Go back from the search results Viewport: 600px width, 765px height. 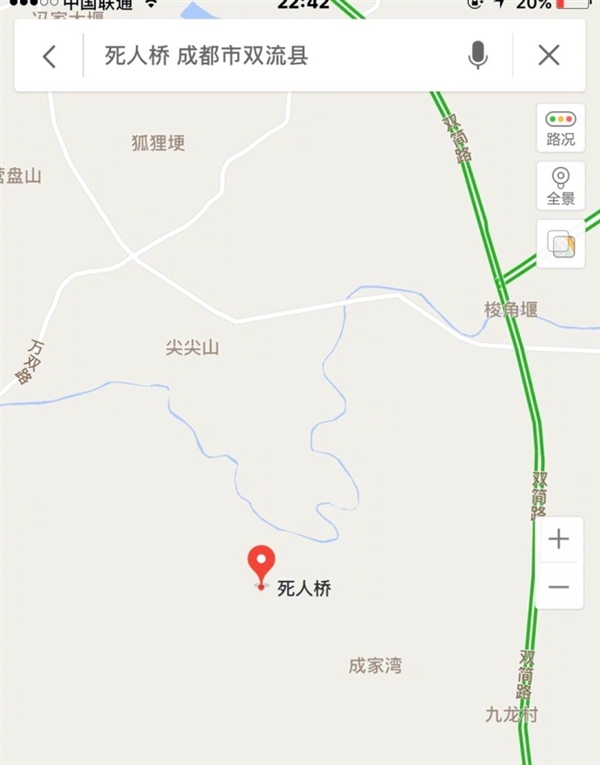49,56
